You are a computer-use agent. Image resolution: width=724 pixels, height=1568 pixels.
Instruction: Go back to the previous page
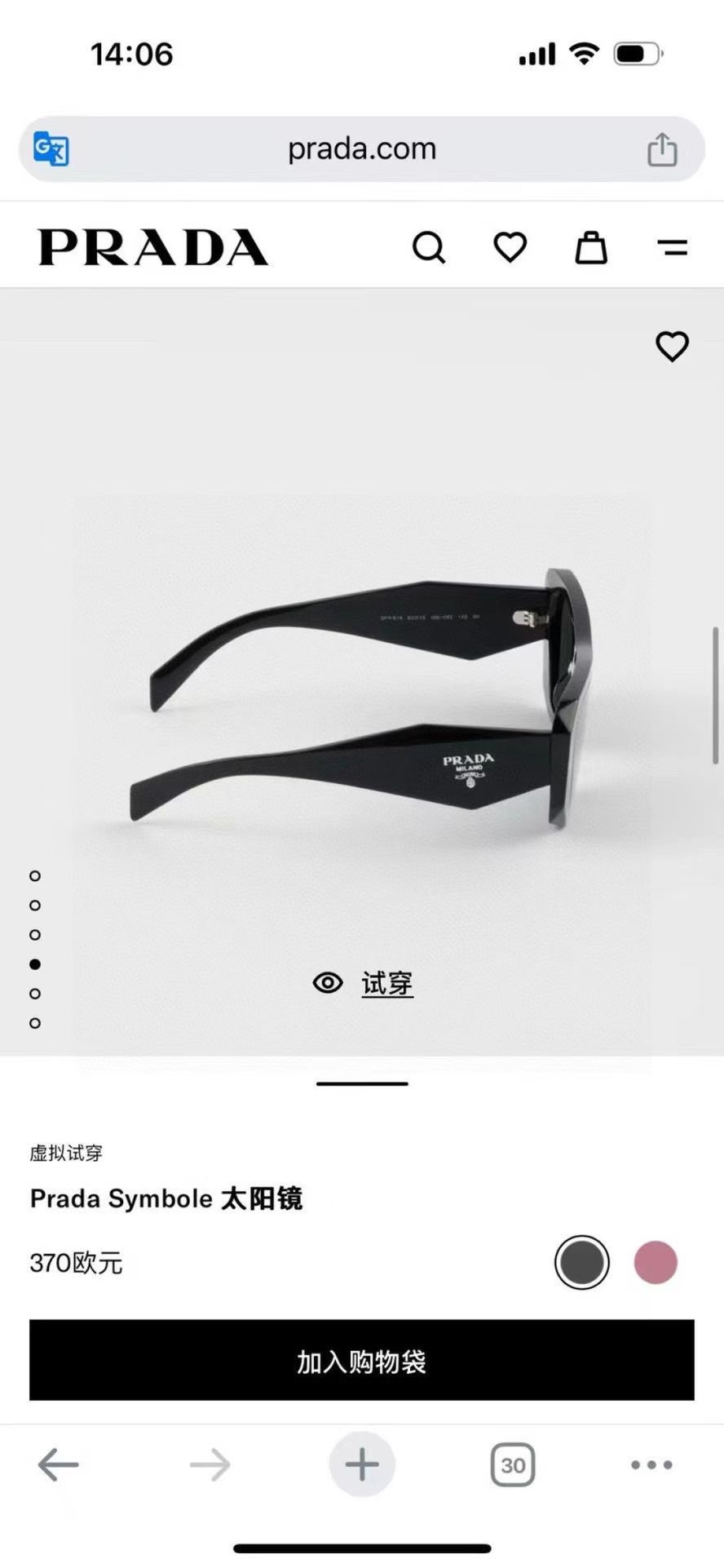click(58, 1465)
